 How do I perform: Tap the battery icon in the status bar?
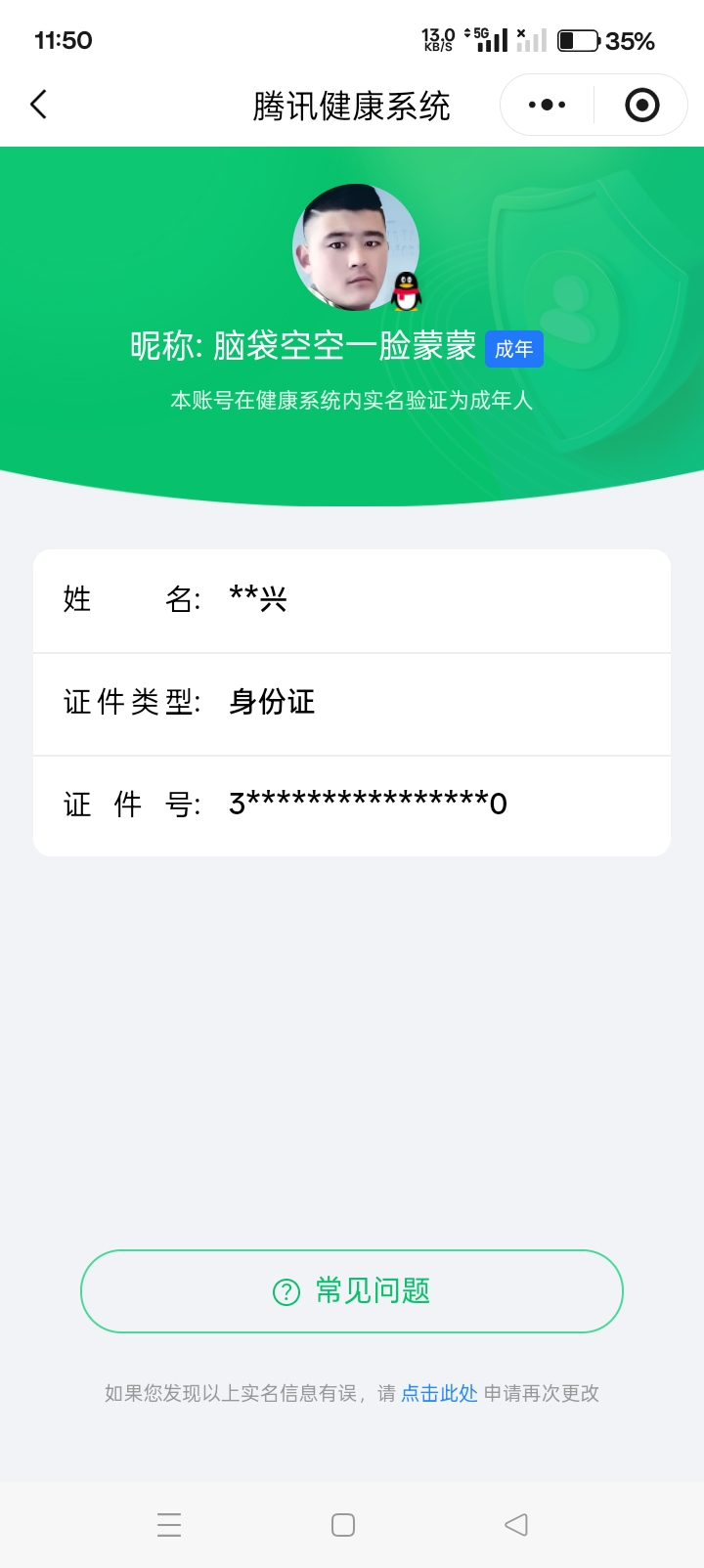pos(579,40)
